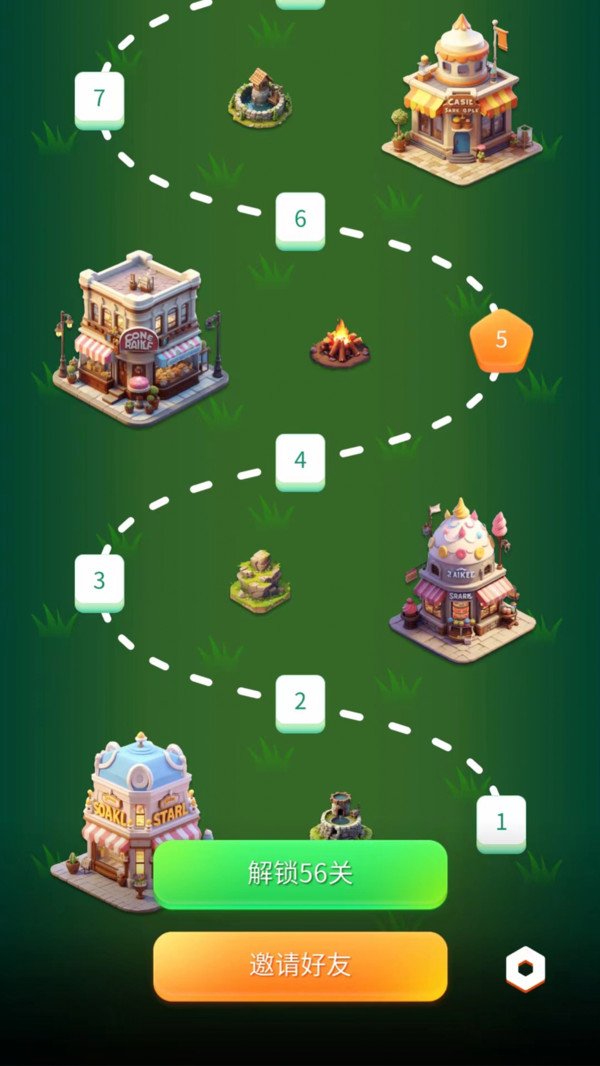Select level 1 on the map
Screen dimensions: 600x1066
[x=501, y=822]
